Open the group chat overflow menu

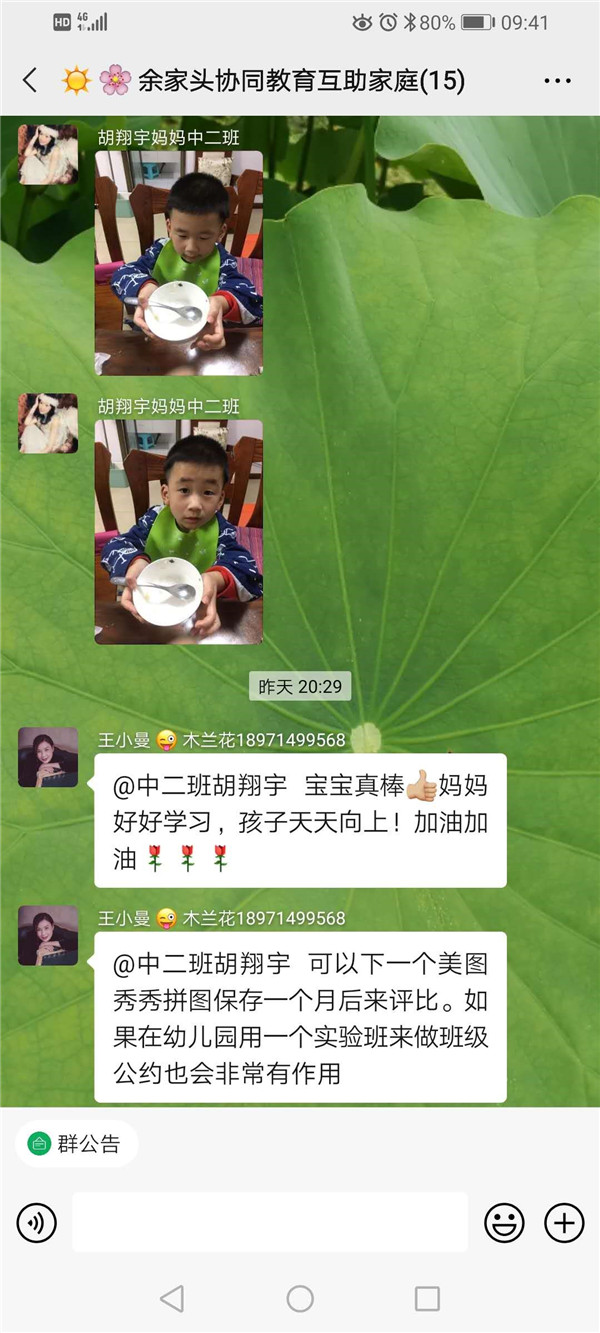557,81
